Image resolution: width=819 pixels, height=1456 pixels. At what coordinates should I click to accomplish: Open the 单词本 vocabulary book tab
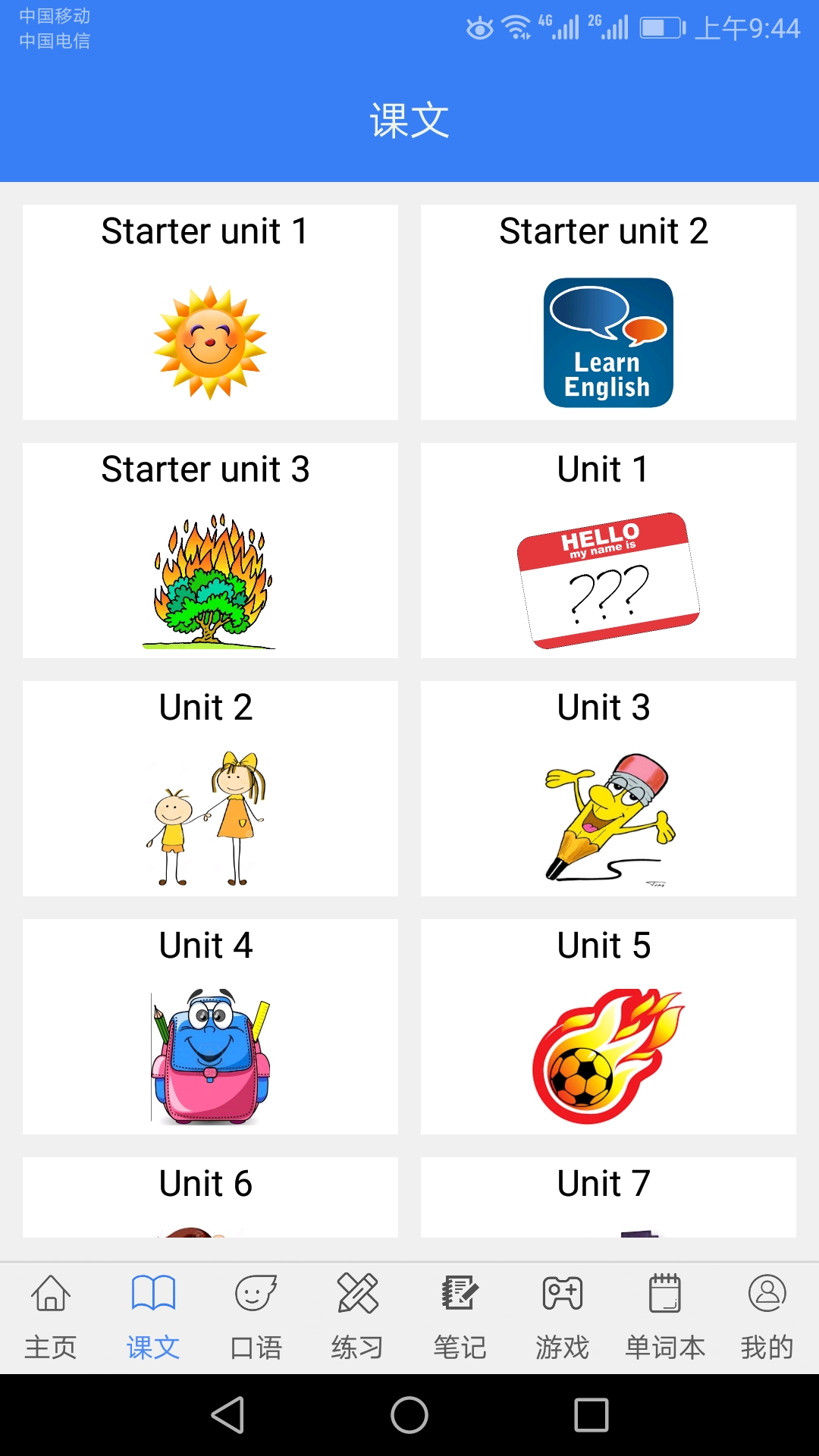(665, 1318)
